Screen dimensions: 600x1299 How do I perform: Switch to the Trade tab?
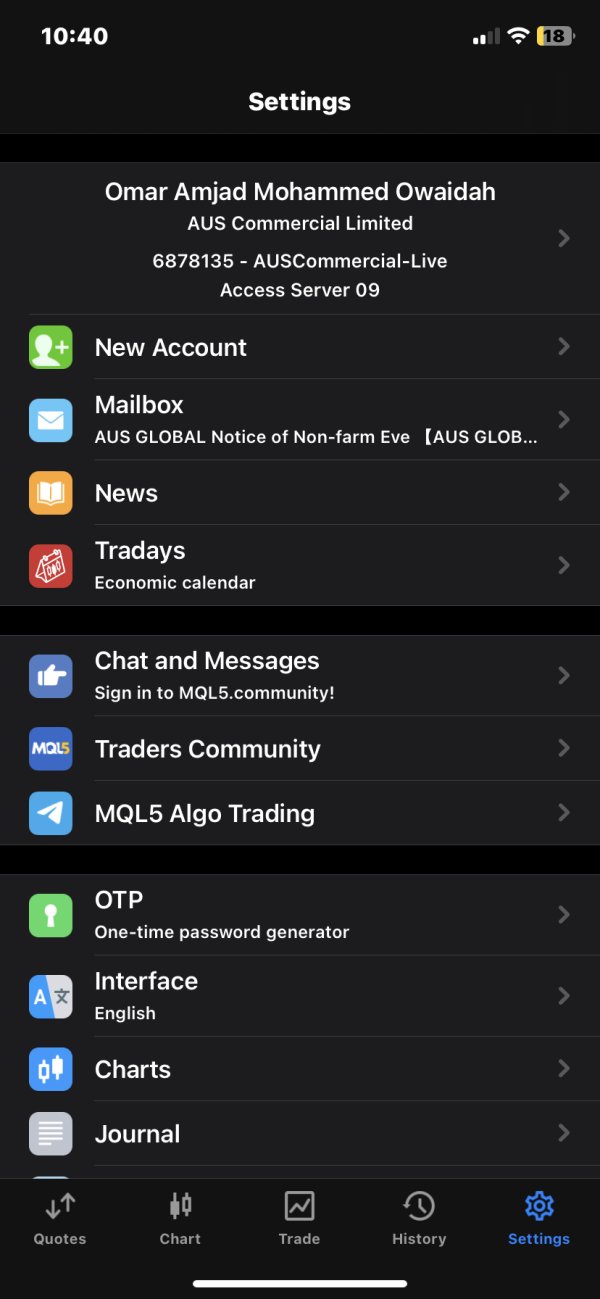tap(299, 1218)
